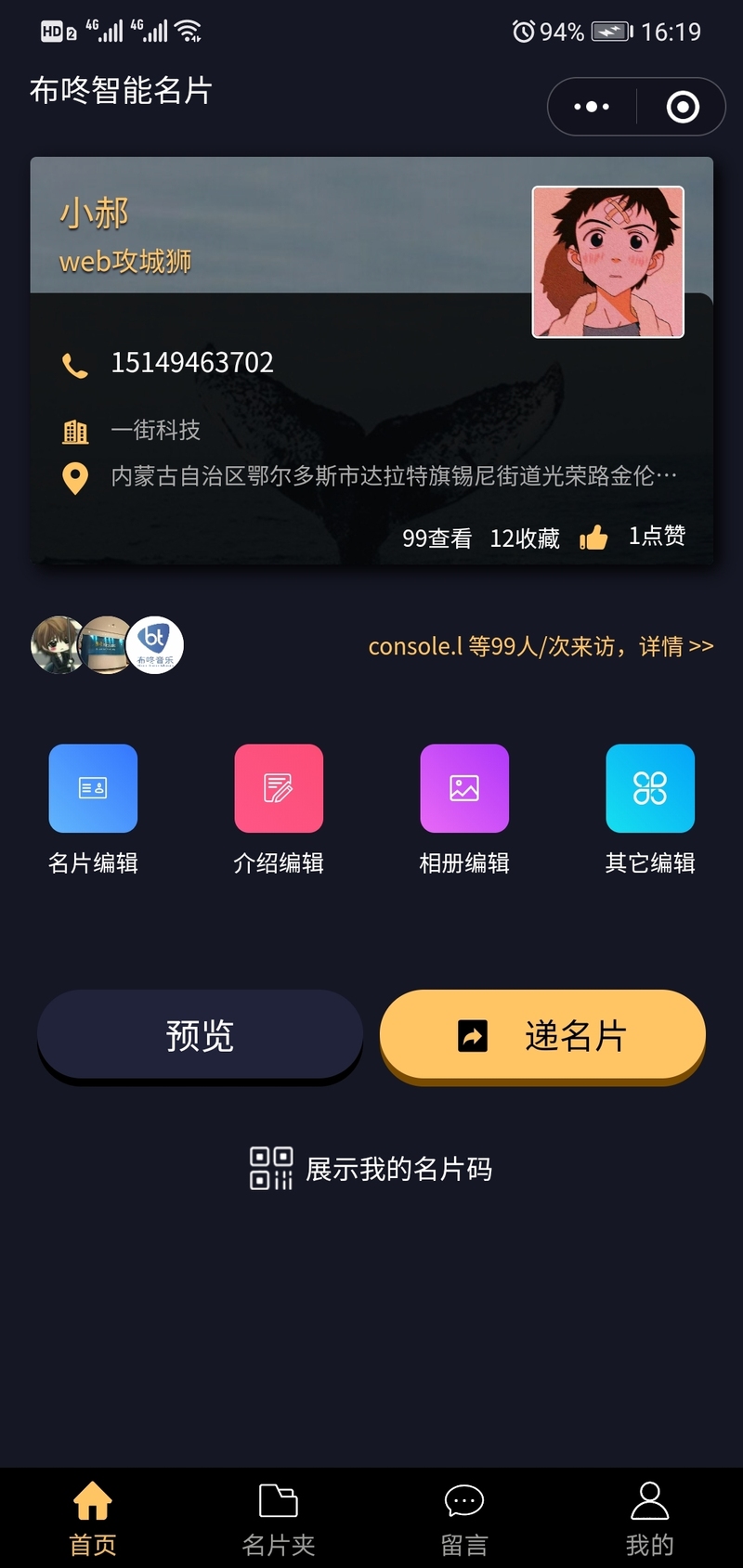Image resolution: width=743 pixels, height=1568 pixels.
Task: Switch to the 名片夹 tab
Action: 279,1519
